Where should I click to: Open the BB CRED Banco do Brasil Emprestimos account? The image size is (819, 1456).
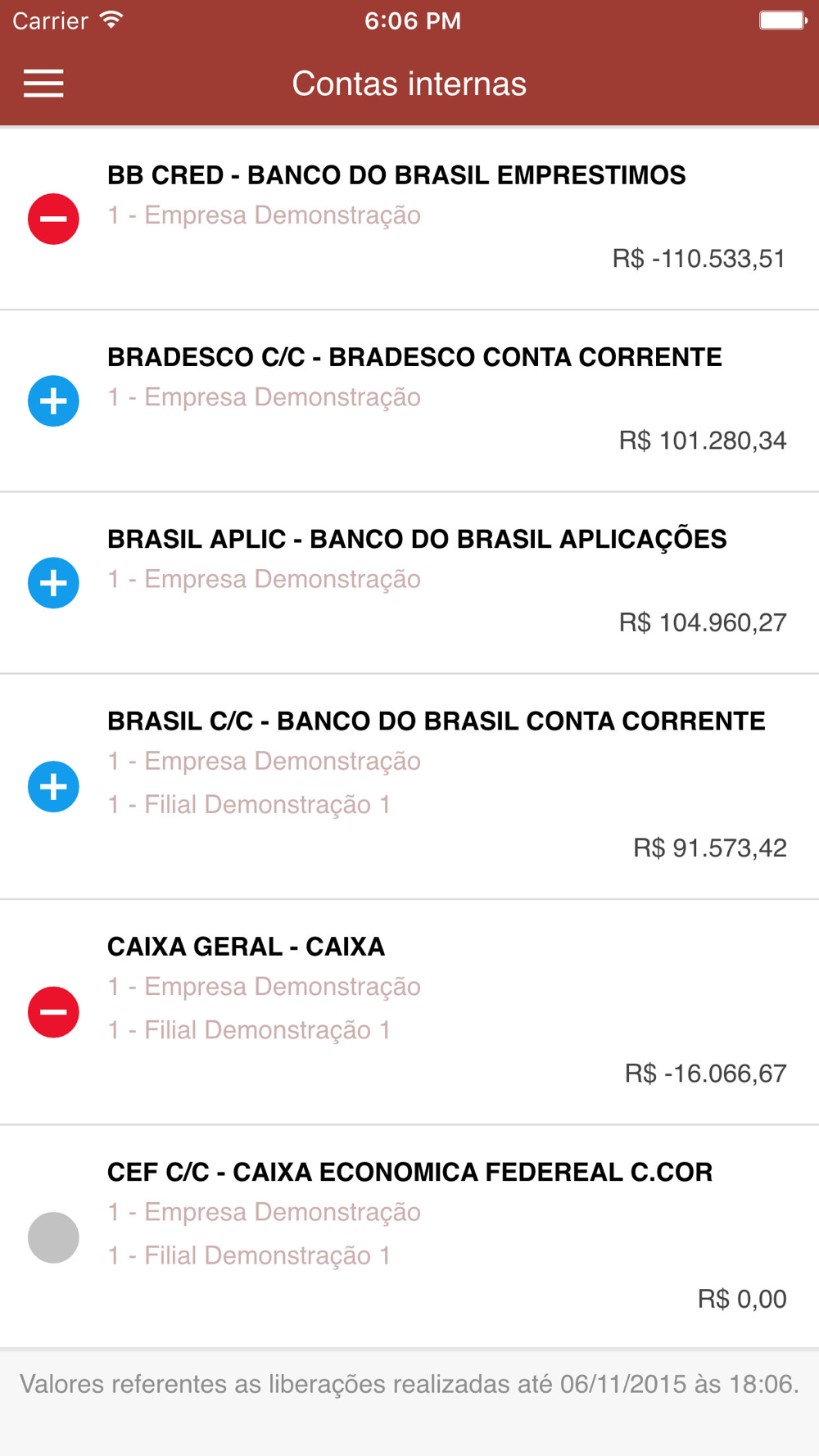tap(409, 219)
